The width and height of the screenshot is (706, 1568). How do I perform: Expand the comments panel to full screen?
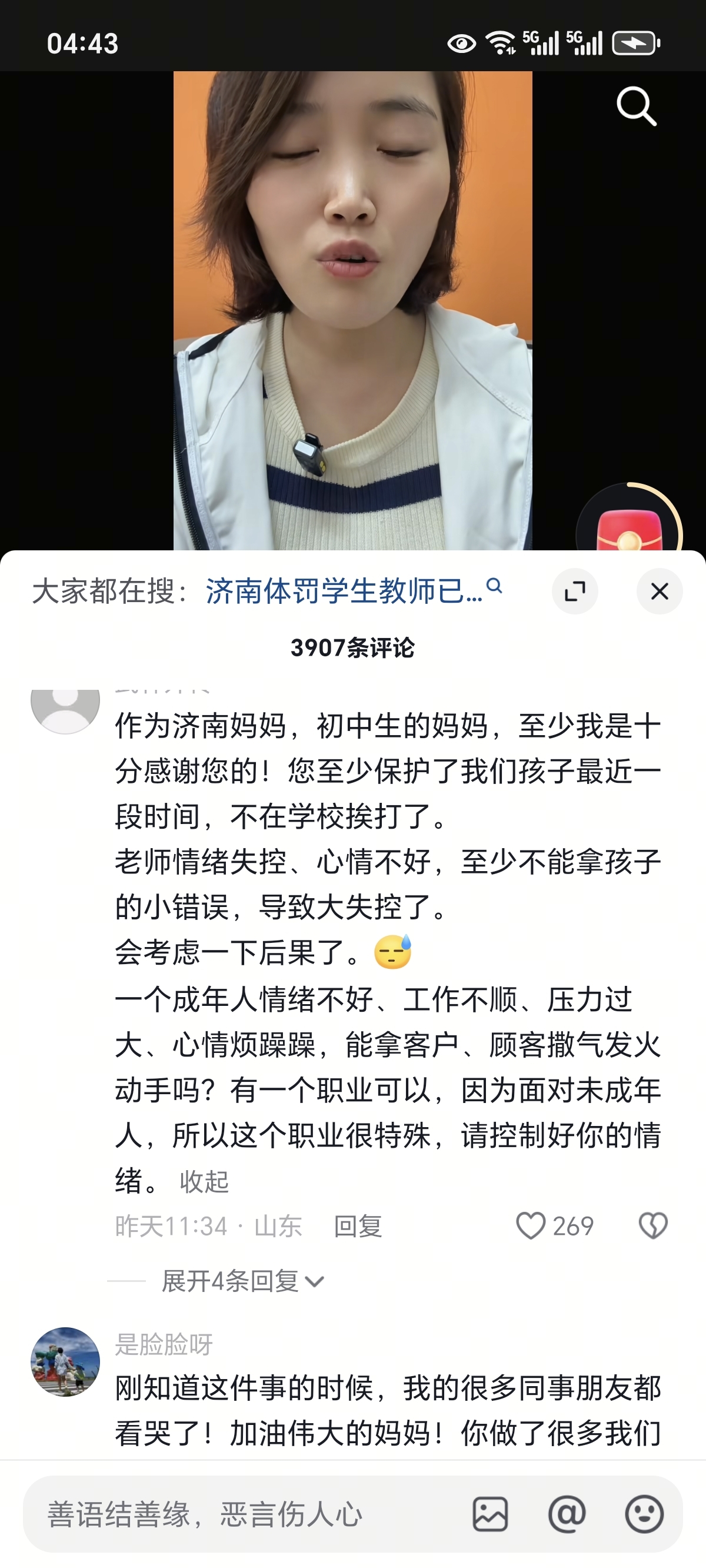click(x=575, y=591)
